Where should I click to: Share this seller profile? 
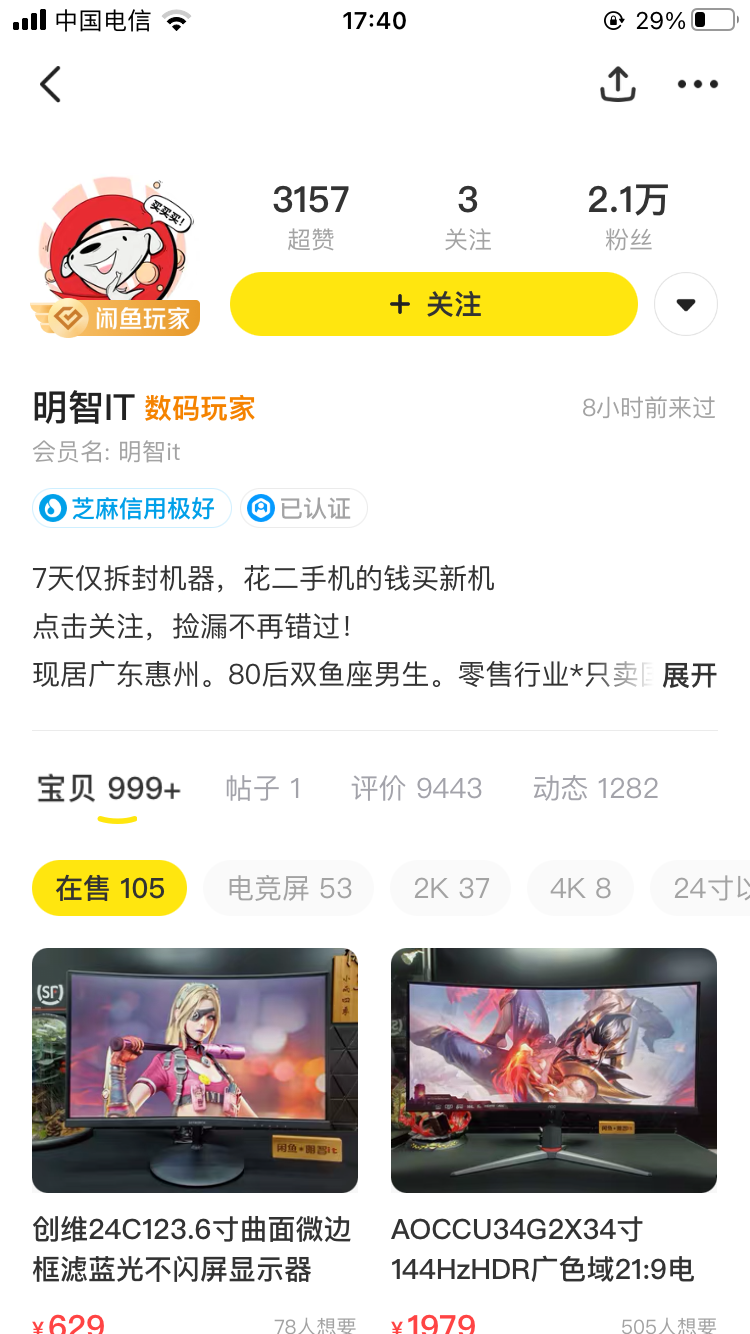tap(618, 85)
